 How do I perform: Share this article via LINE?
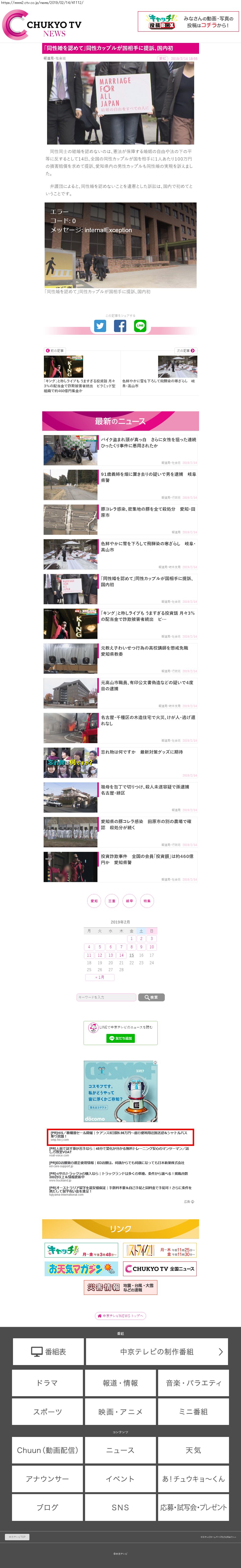[140, 326]
